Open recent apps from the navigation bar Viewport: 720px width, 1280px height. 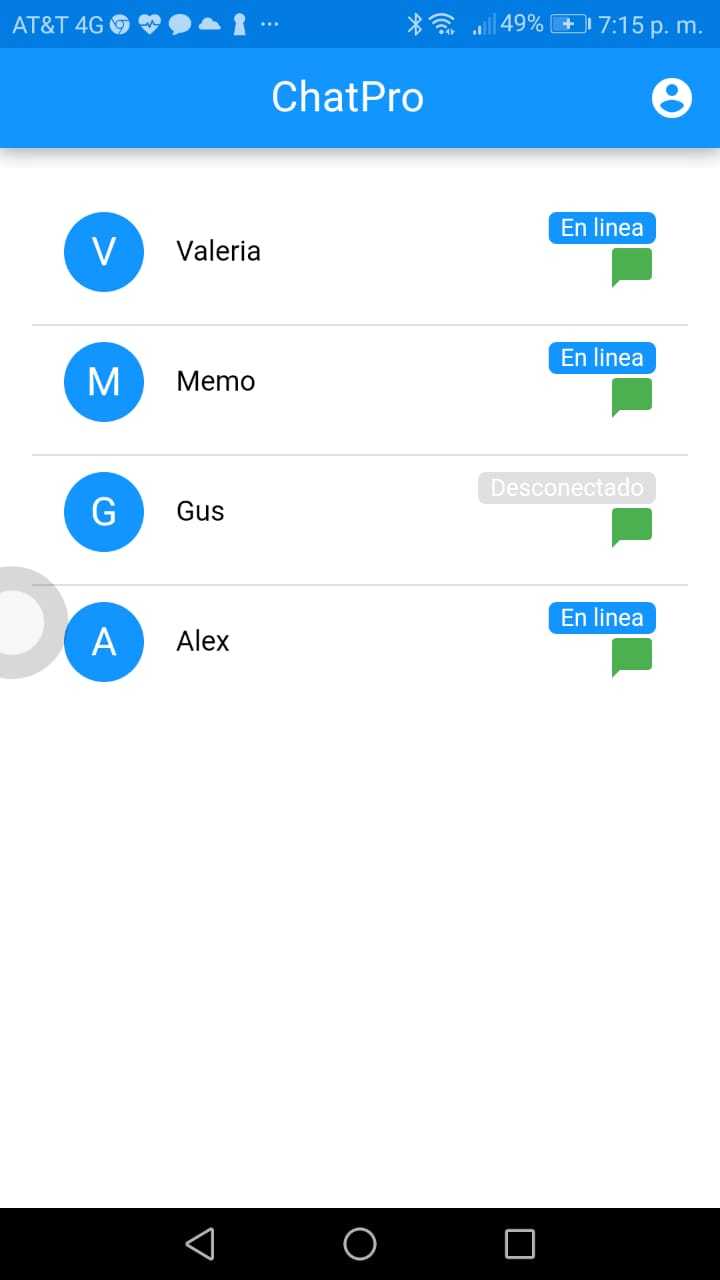tap(520, 1244)
